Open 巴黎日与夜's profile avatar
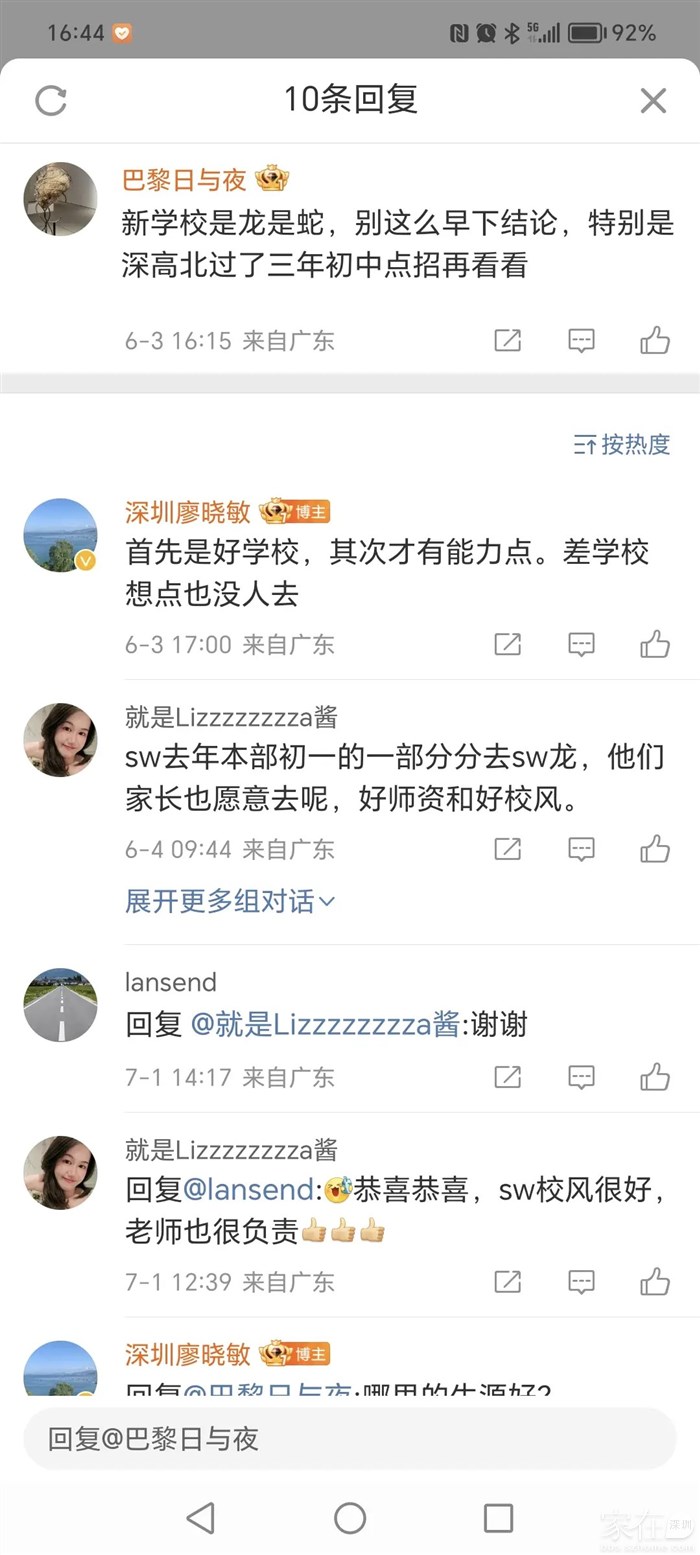Screen dimensions: 700x1555 [60, 198]
